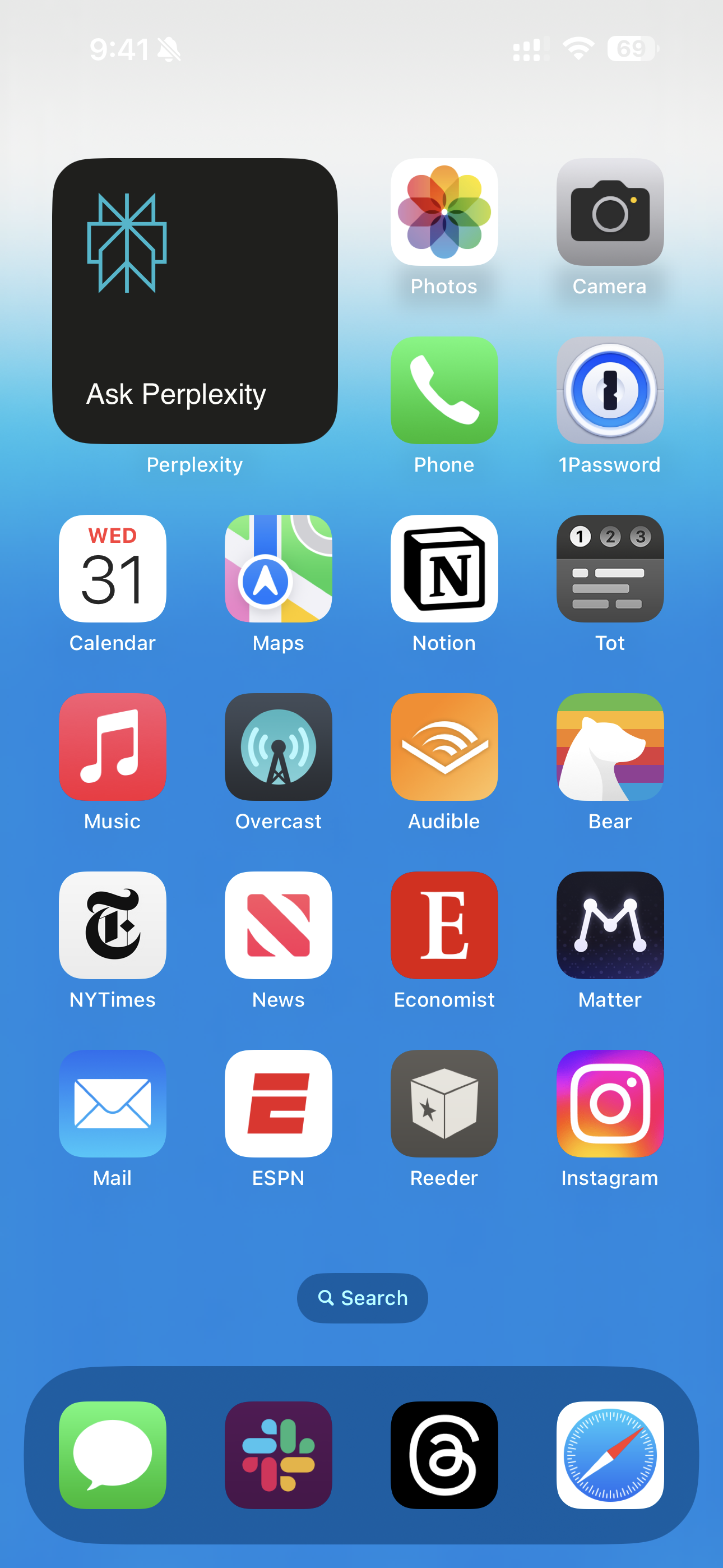Image resolution: width=723 pixels, height=1568 pixels.
Task: Launch 1Password
Action: tap(609, 390)
